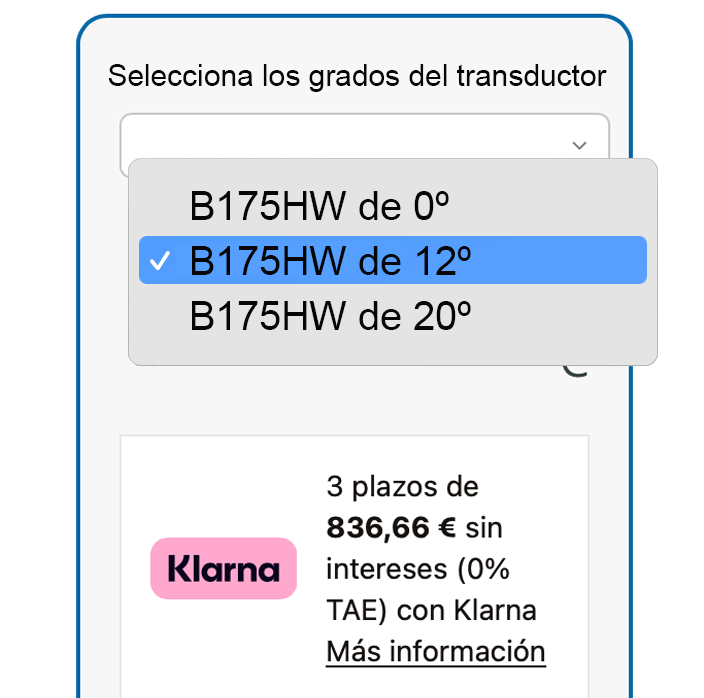Select the B175HW de 0º option
Screen dimensions: 704x698
320,206
